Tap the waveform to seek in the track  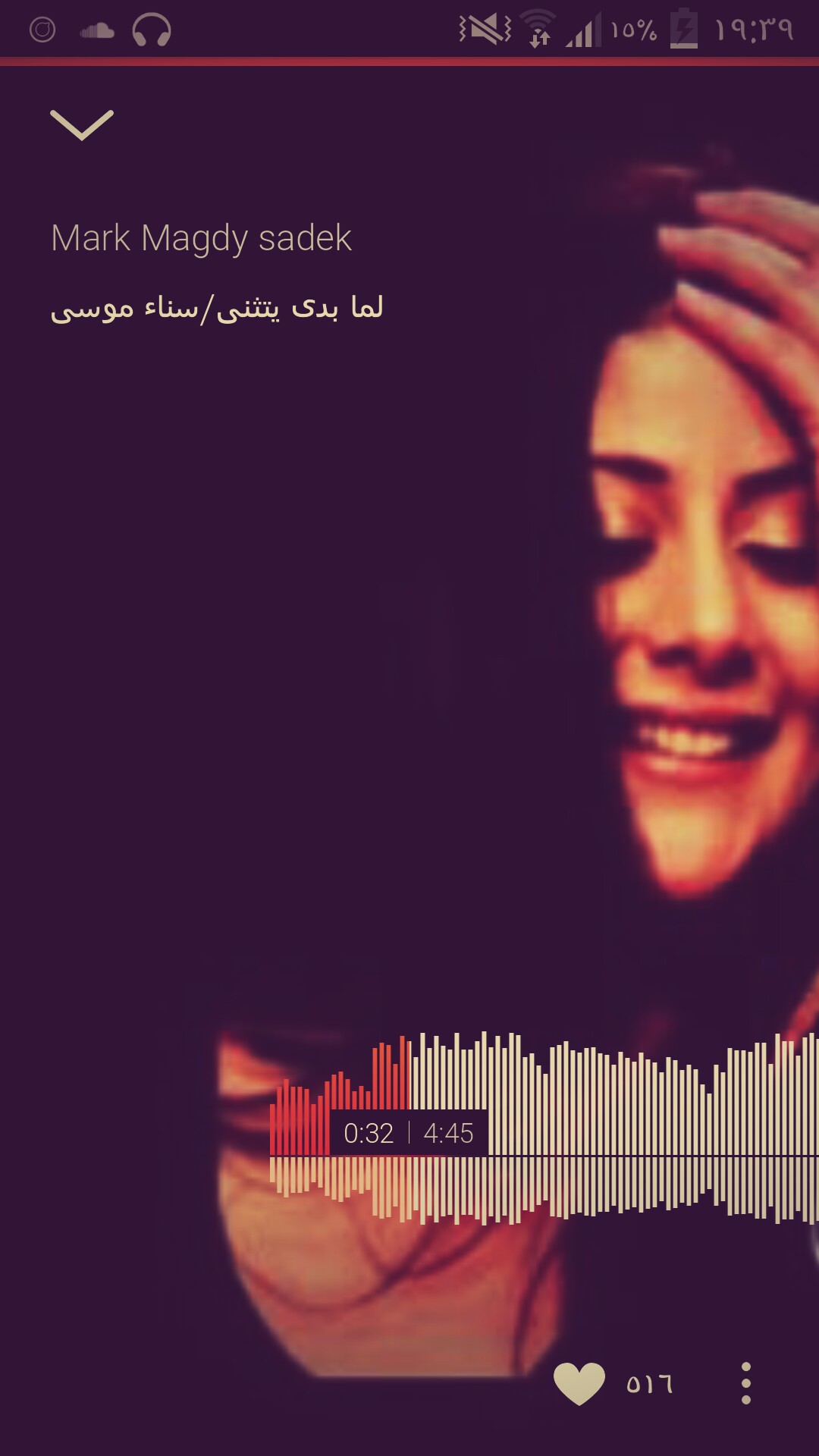(x=544, y=1128)
